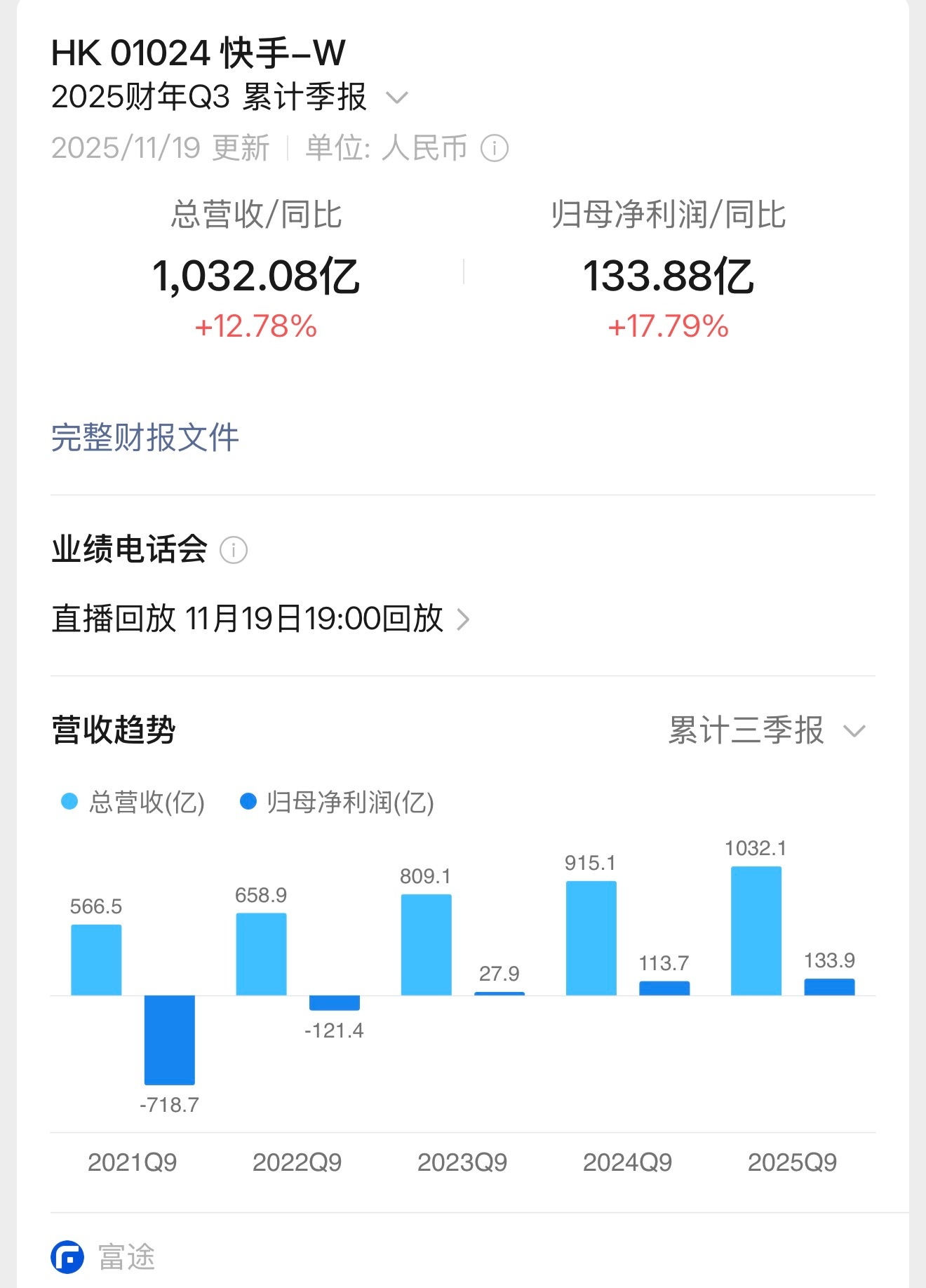
Task: Open 完整财报文件 link
Action: pos(144,438)
